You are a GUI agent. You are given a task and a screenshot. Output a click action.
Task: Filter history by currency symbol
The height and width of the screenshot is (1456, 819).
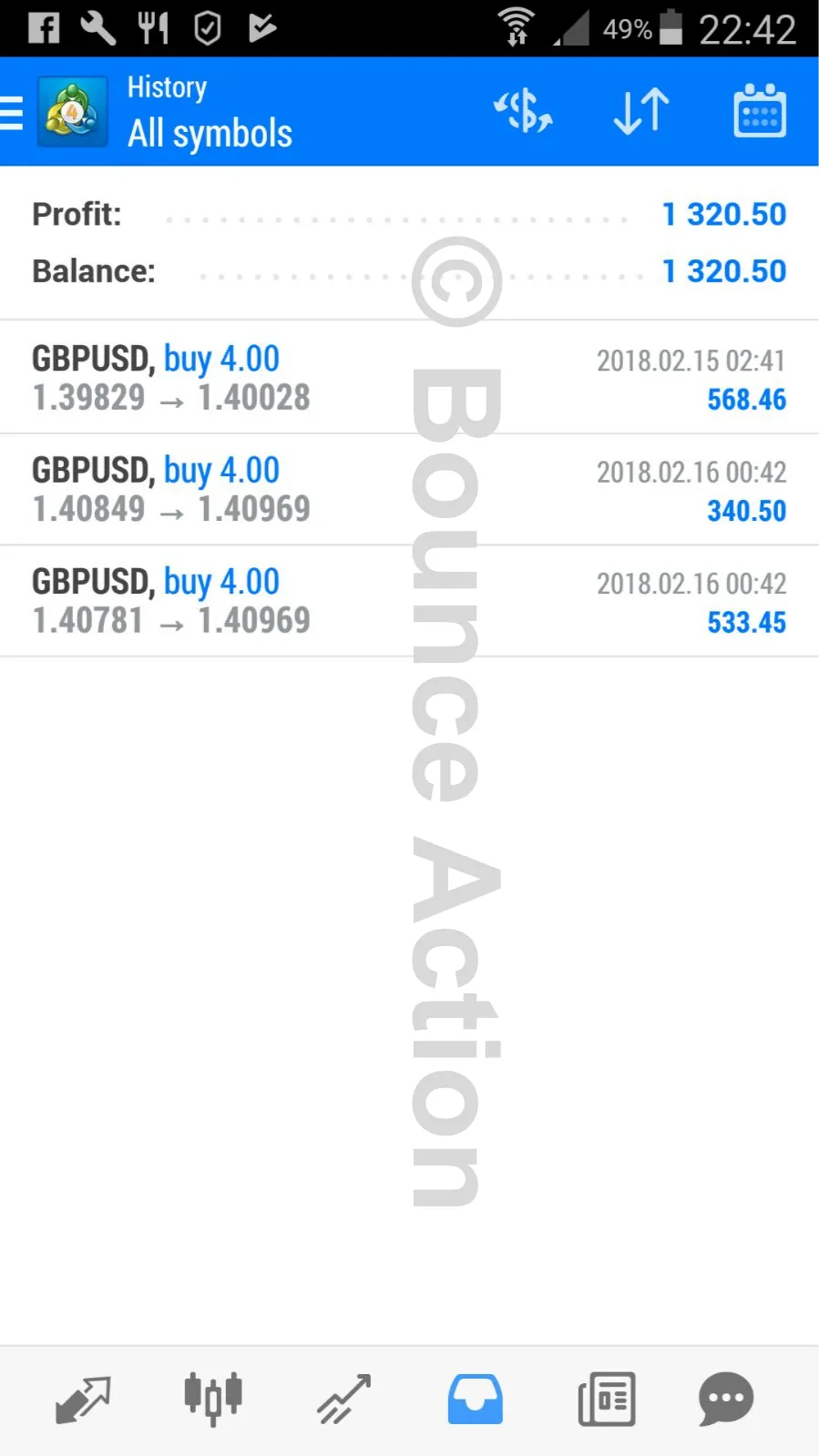pos(523,112)
